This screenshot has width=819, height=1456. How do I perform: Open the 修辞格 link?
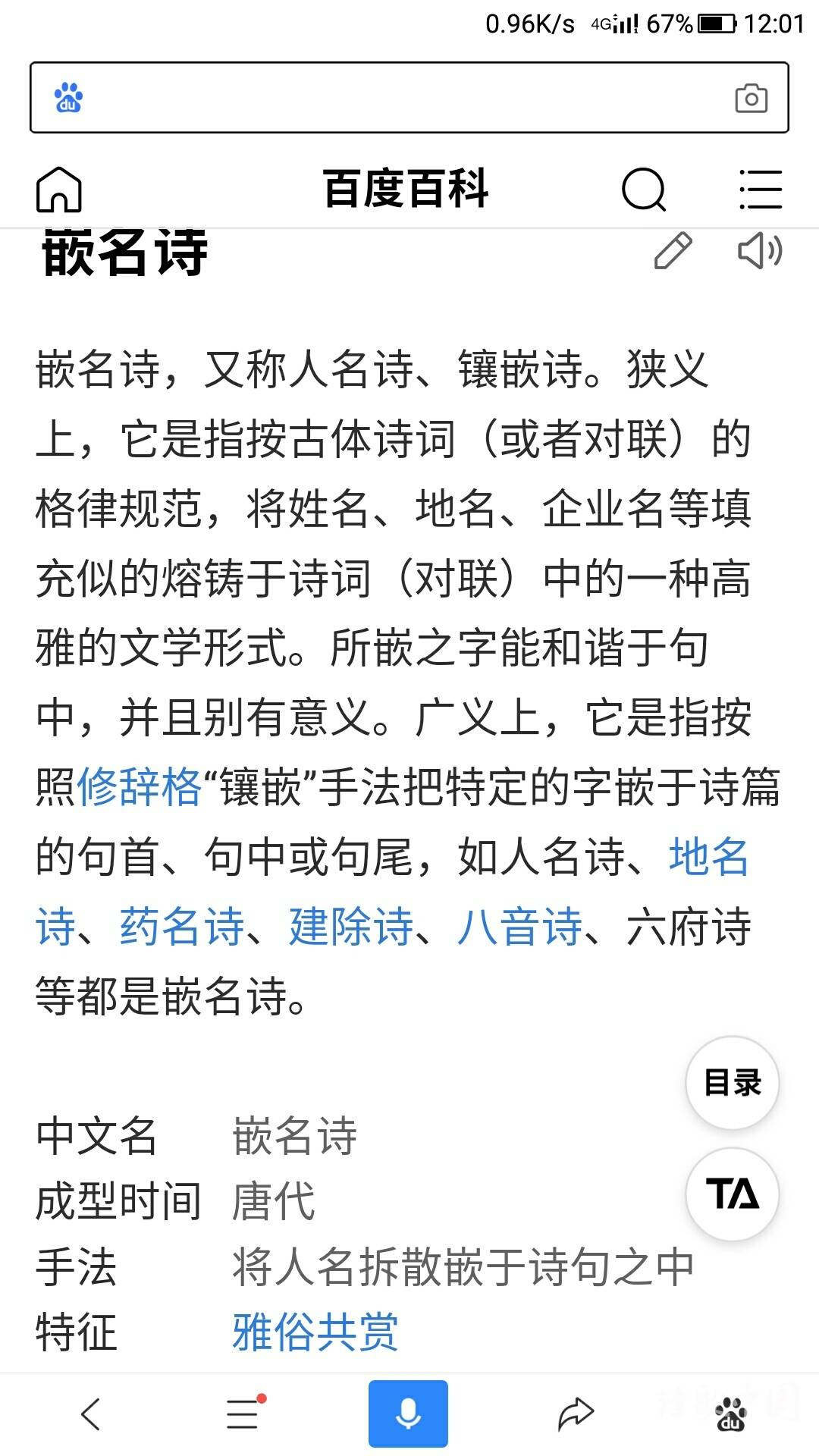coord(140,786)
